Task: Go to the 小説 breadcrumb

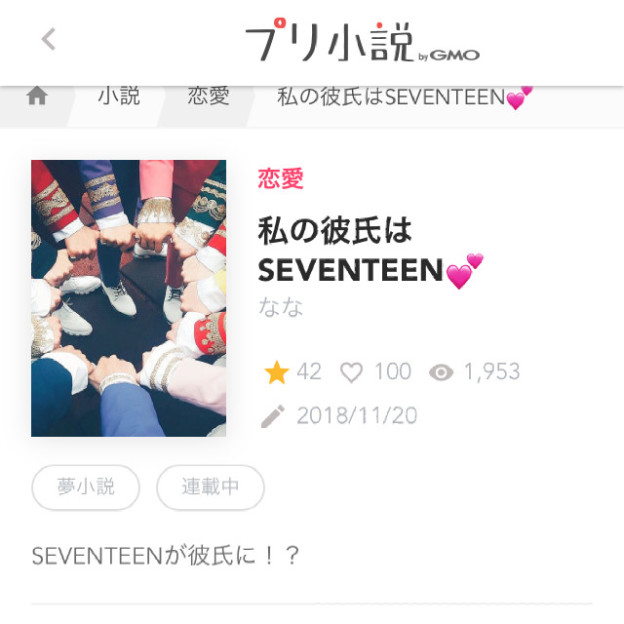Action: click(118, 96)
